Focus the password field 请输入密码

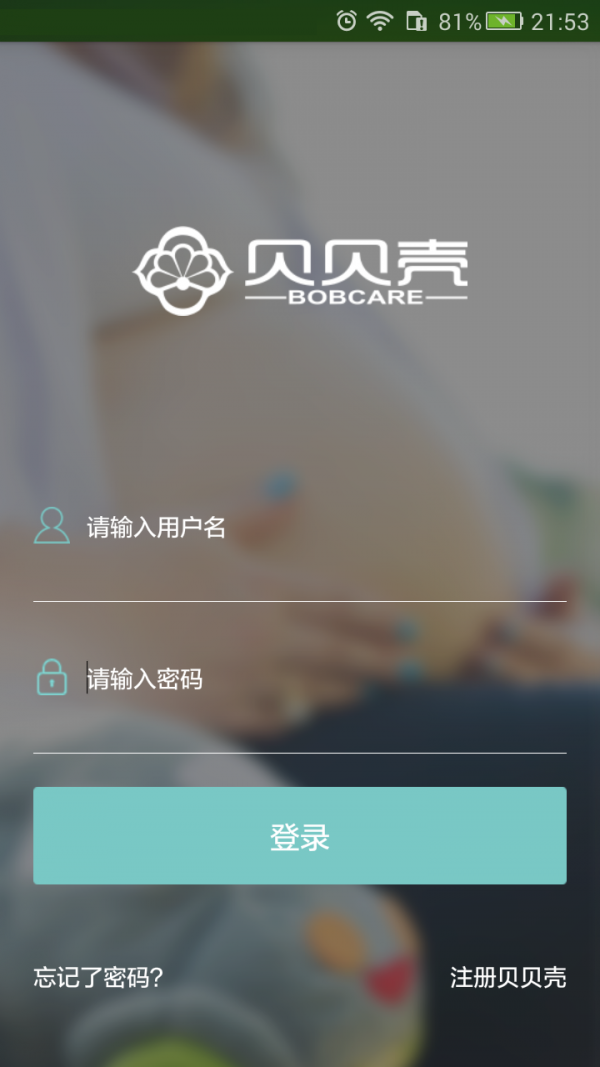[320, 679]
